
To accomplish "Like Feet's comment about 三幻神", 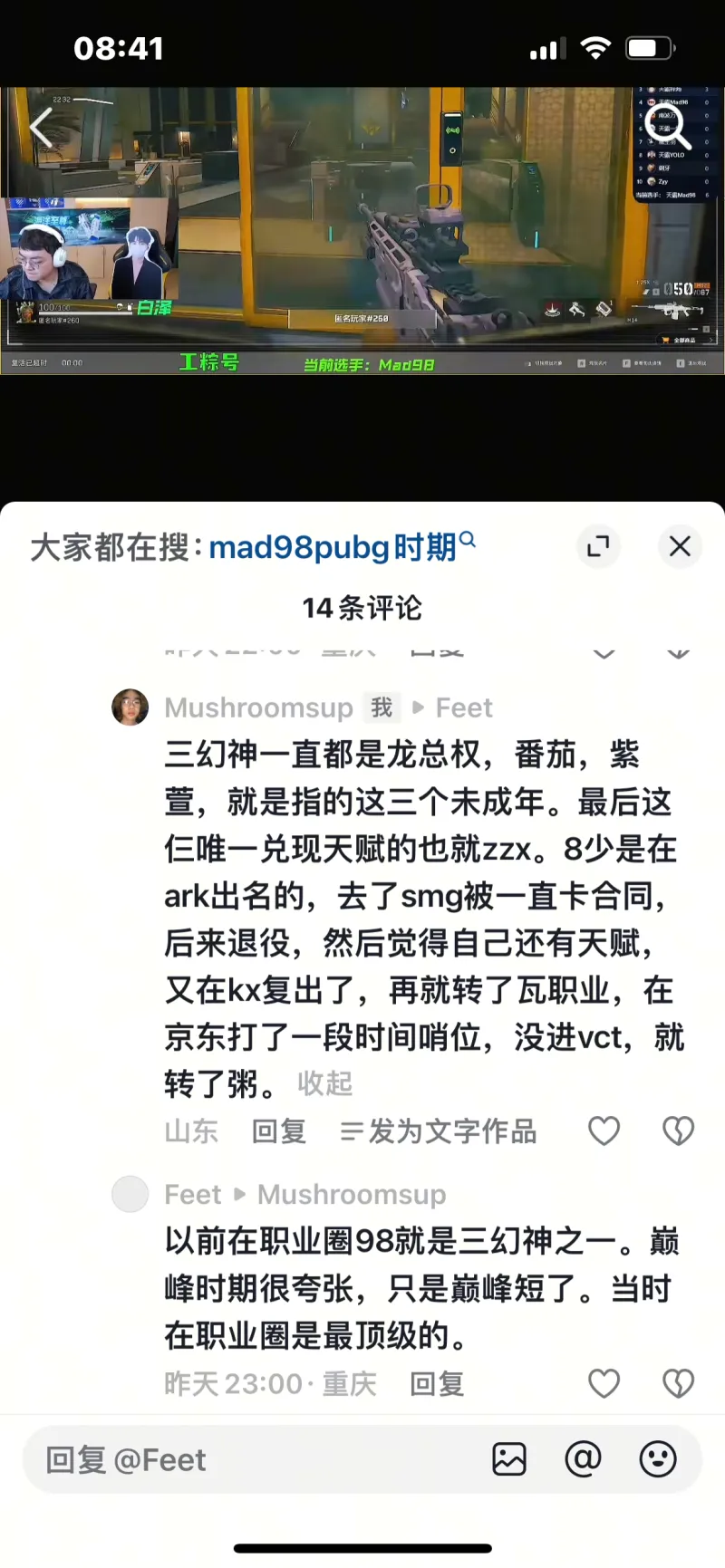I will click(604, 1383).
